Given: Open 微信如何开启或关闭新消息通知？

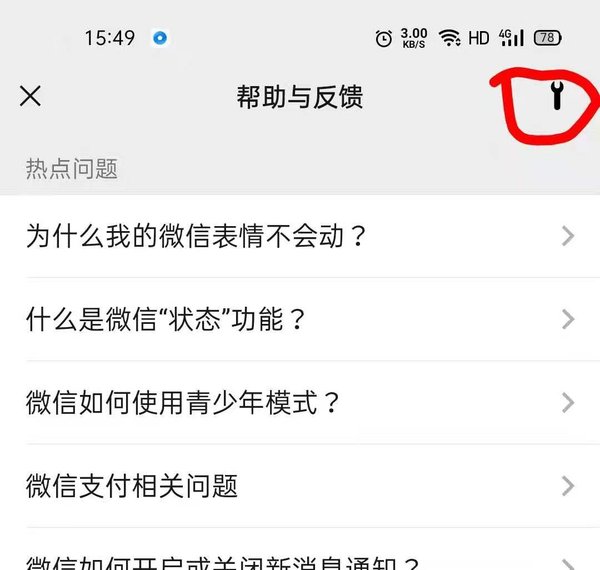Looking at the screenshot, I should tap(300, 558).
